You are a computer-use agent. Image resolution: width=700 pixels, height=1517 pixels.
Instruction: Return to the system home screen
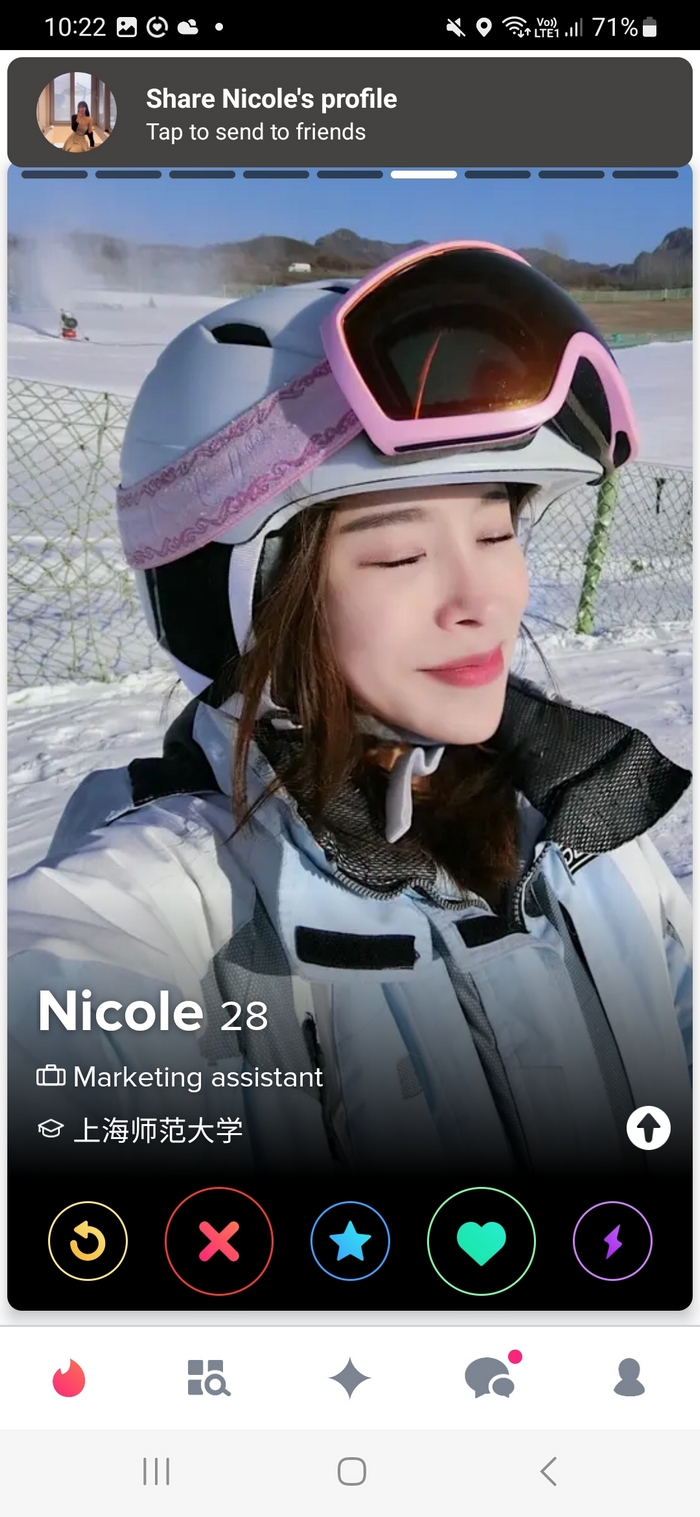pos(351,1471)
